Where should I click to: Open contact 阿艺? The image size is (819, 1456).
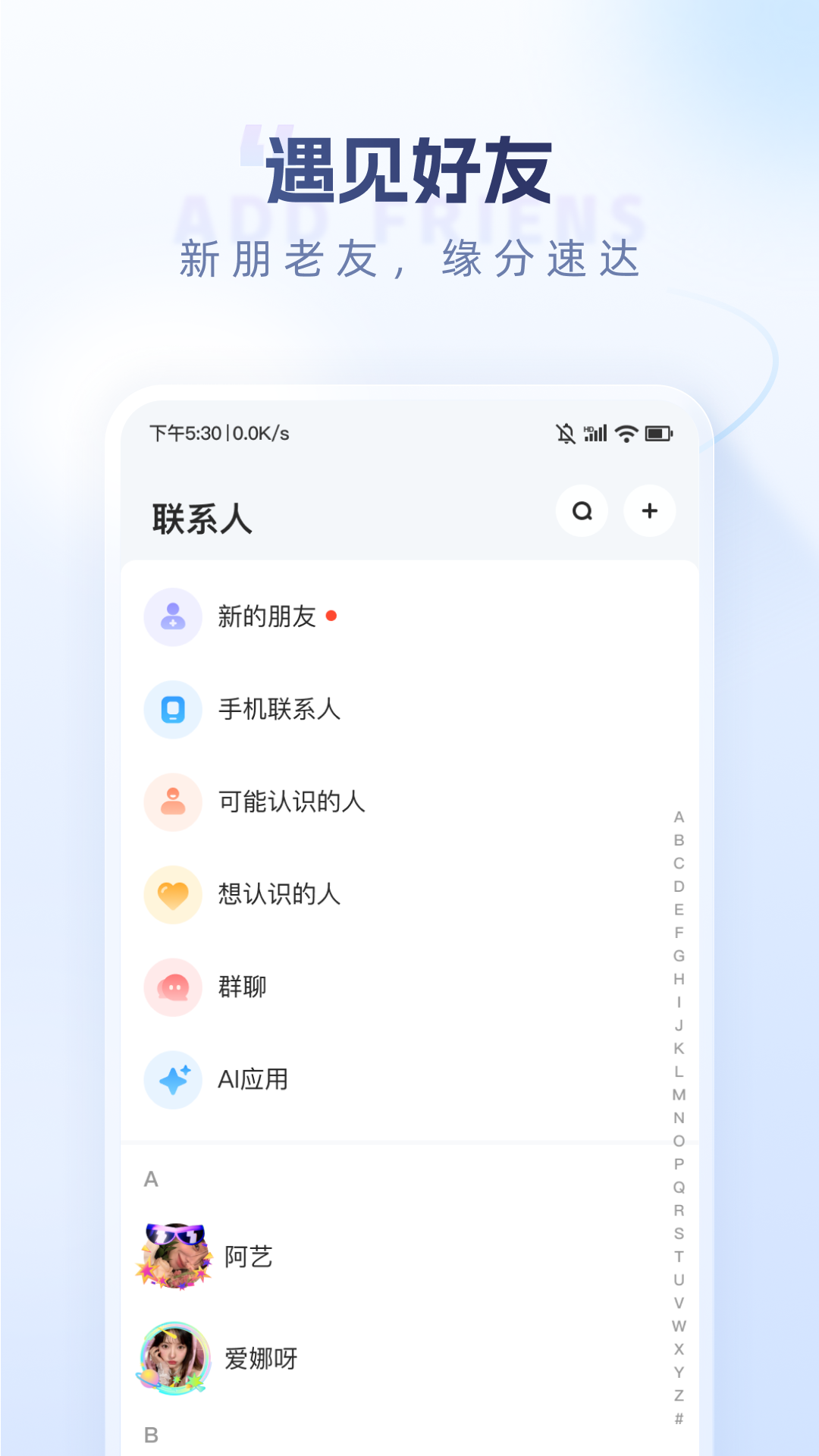click(250, 1257)
